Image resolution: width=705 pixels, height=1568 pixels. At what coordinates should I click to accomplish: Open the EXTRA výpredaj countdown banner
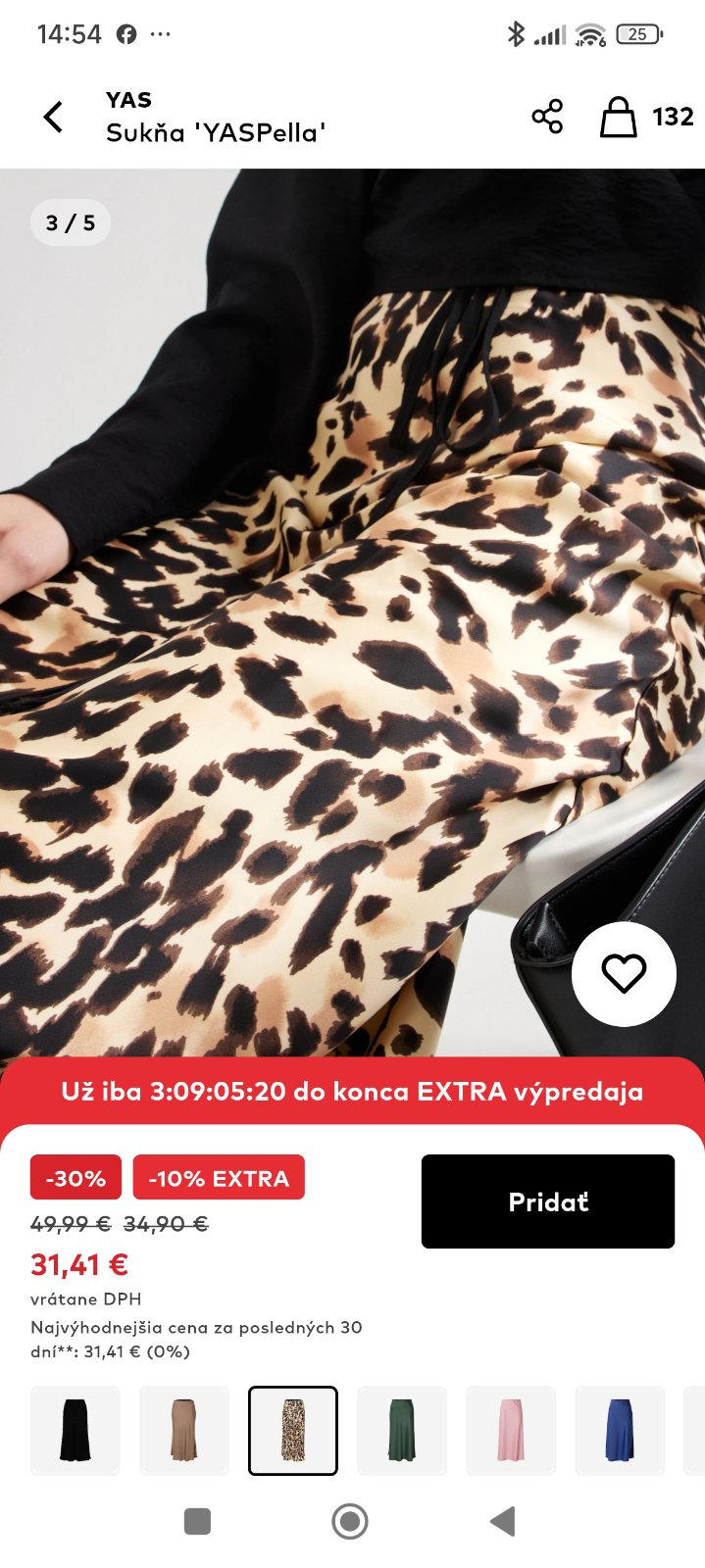point(352,1092)
